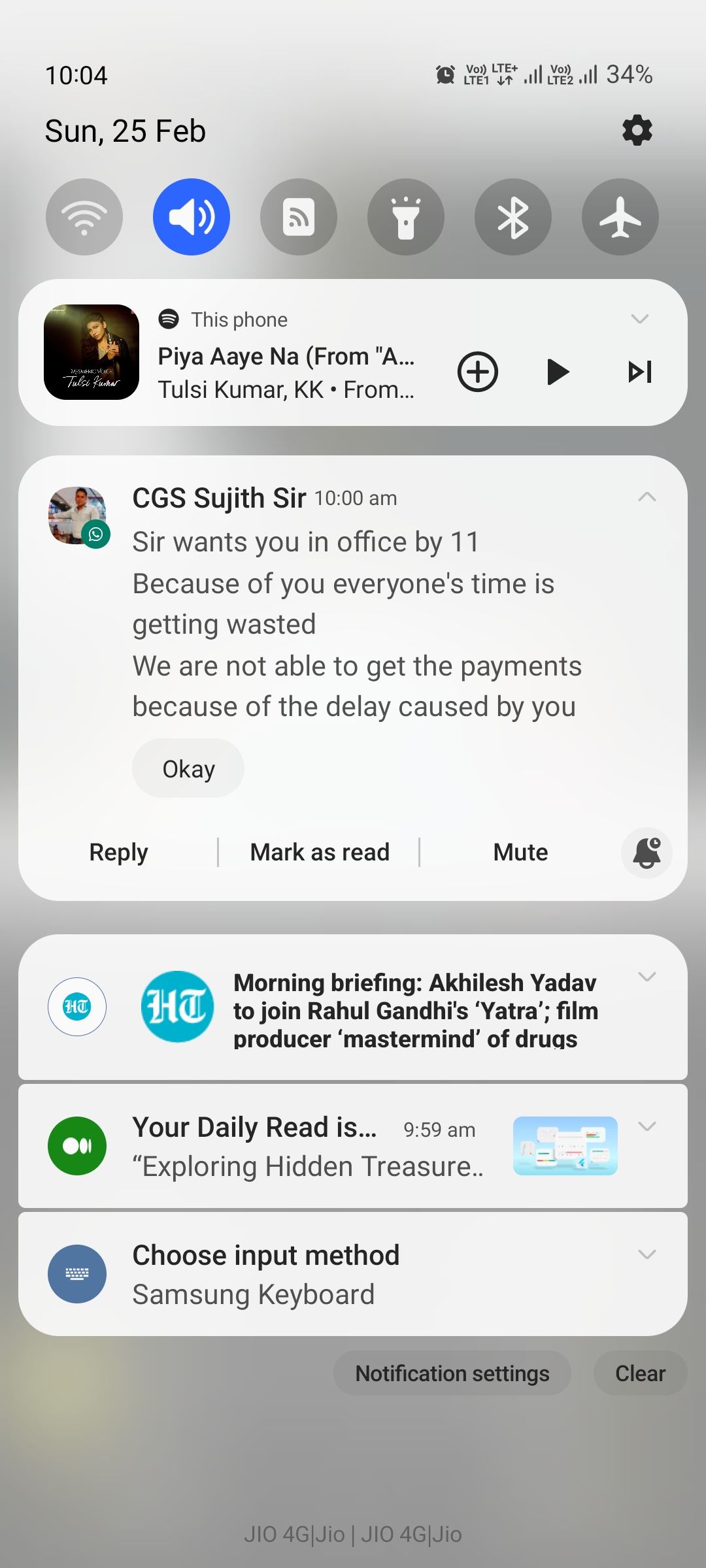The width and height of the screenshot is (706, 1568).
Task: Turn on the flashlight
Action: coord(406,217)
